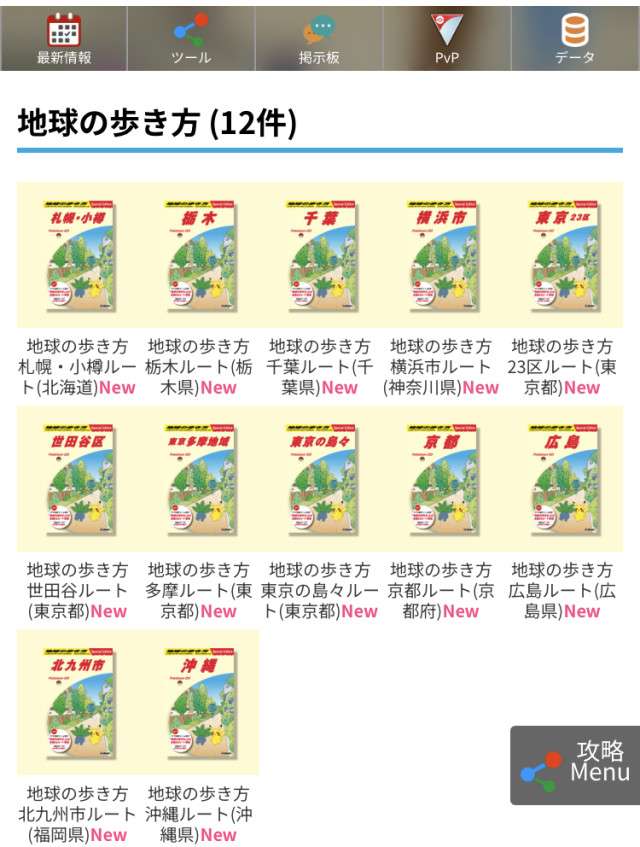Open the 千葉ルート guide

click(319, 256)
